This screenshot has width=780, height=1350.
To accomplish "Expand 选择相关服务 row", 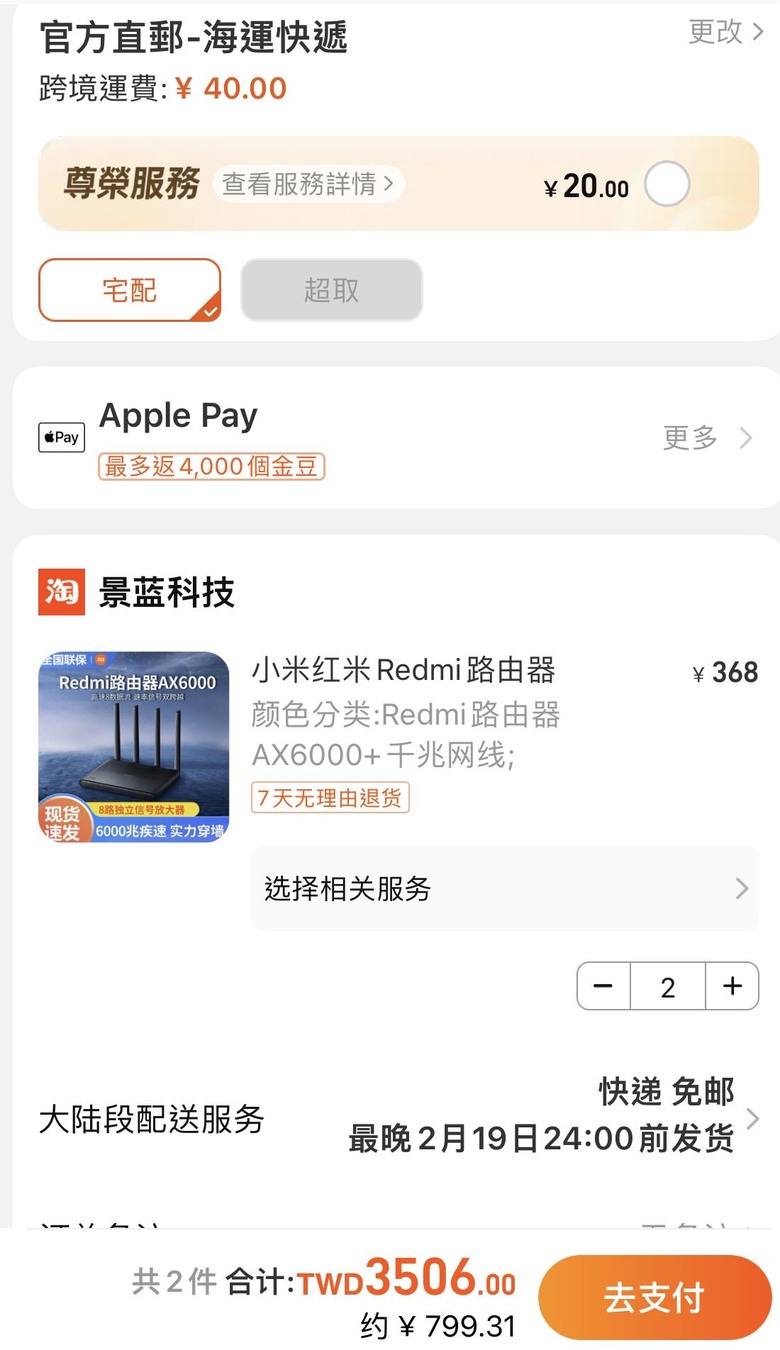I will (505, 888).
